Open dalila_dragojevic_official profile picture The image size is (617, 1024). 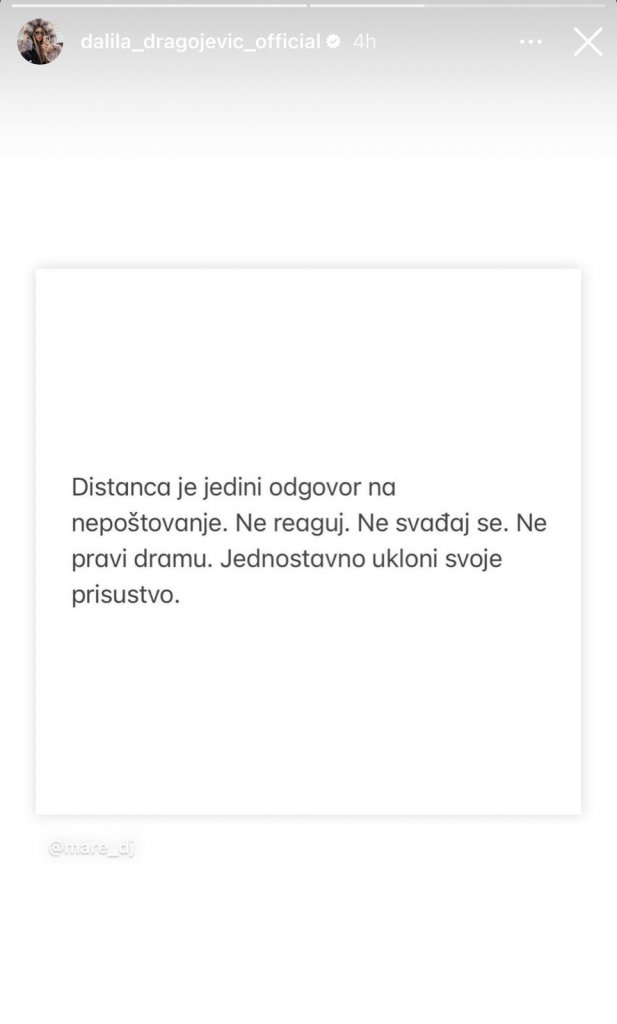click(40, 42)
